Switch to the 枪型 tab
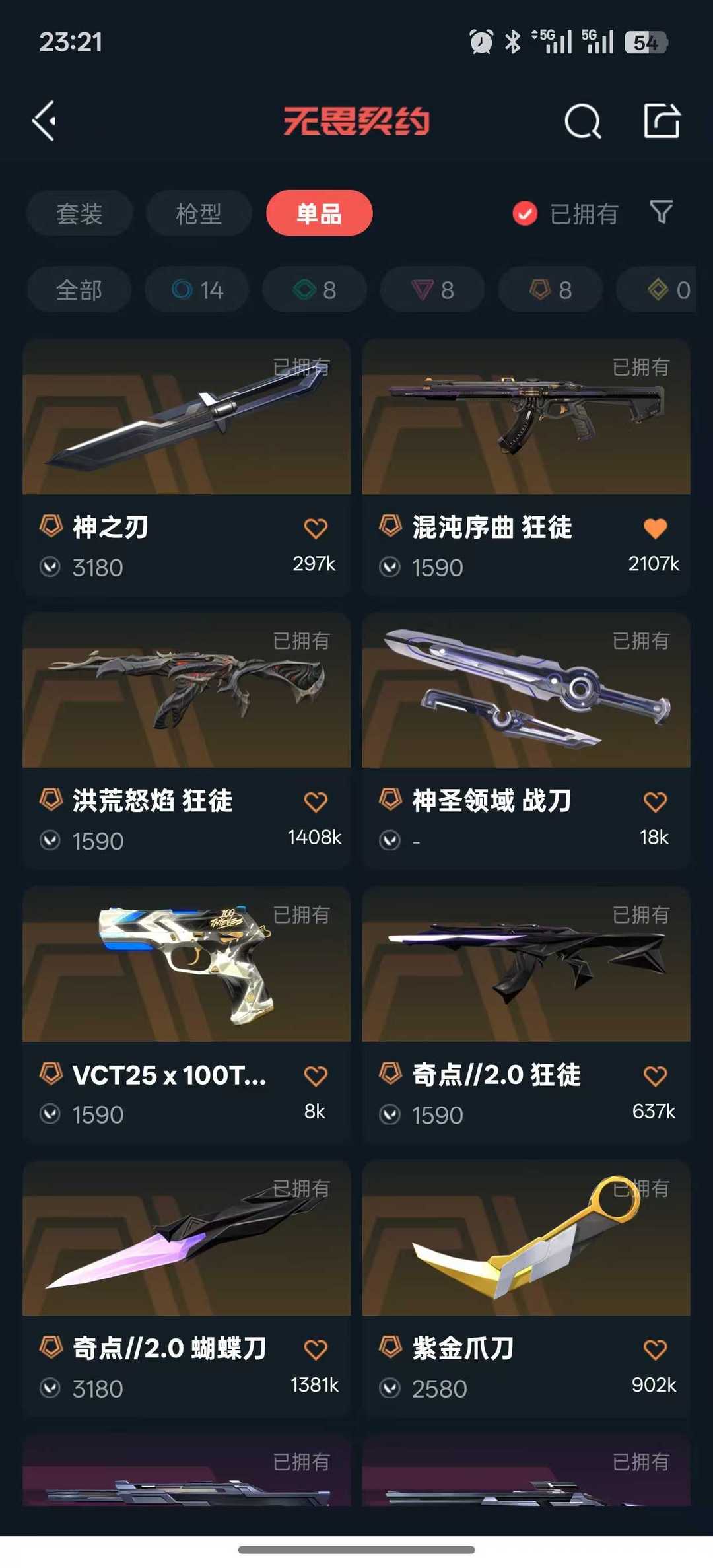 click(x=199, y=213)
